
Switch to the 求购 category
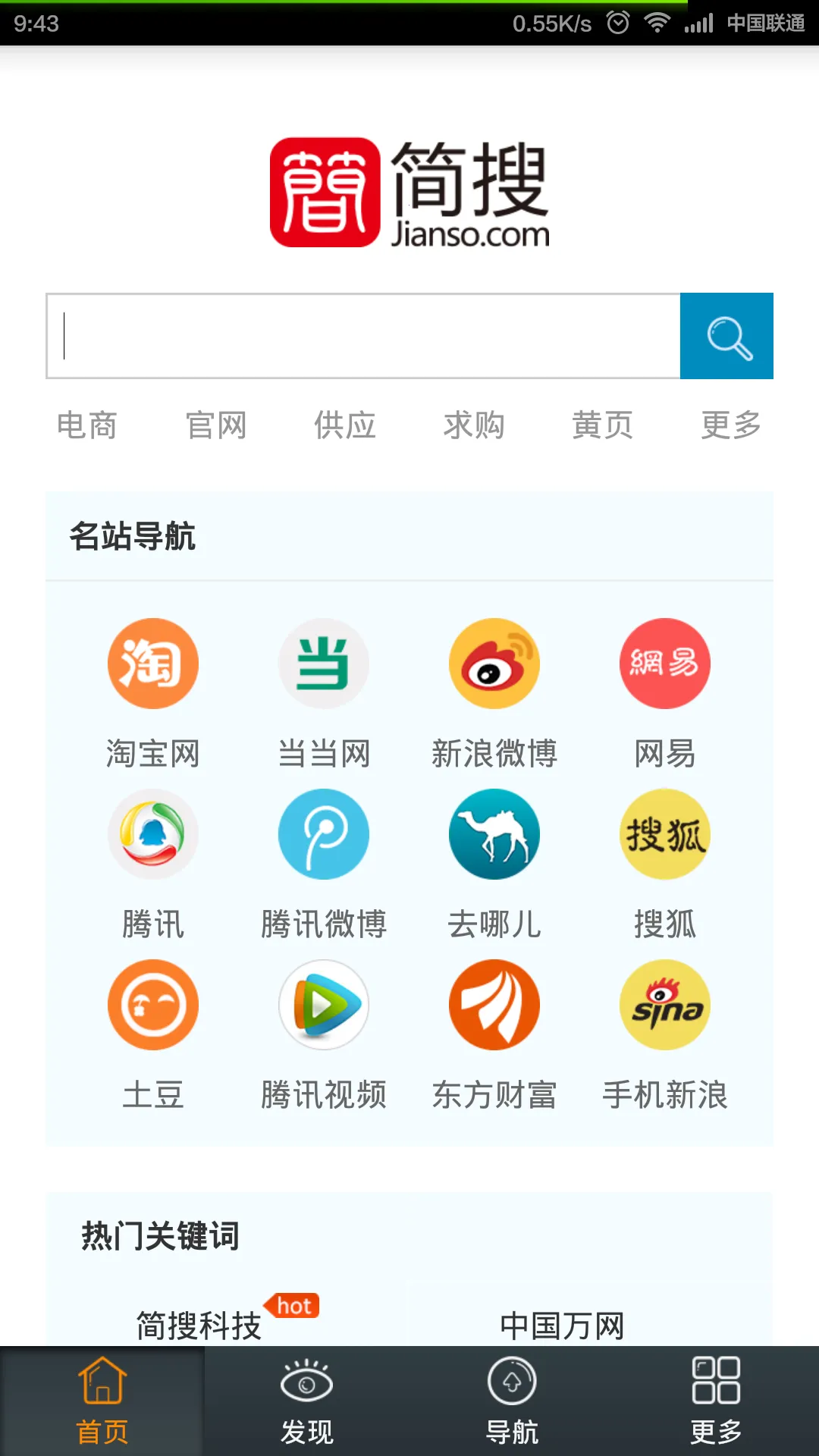tap(474, 425)
